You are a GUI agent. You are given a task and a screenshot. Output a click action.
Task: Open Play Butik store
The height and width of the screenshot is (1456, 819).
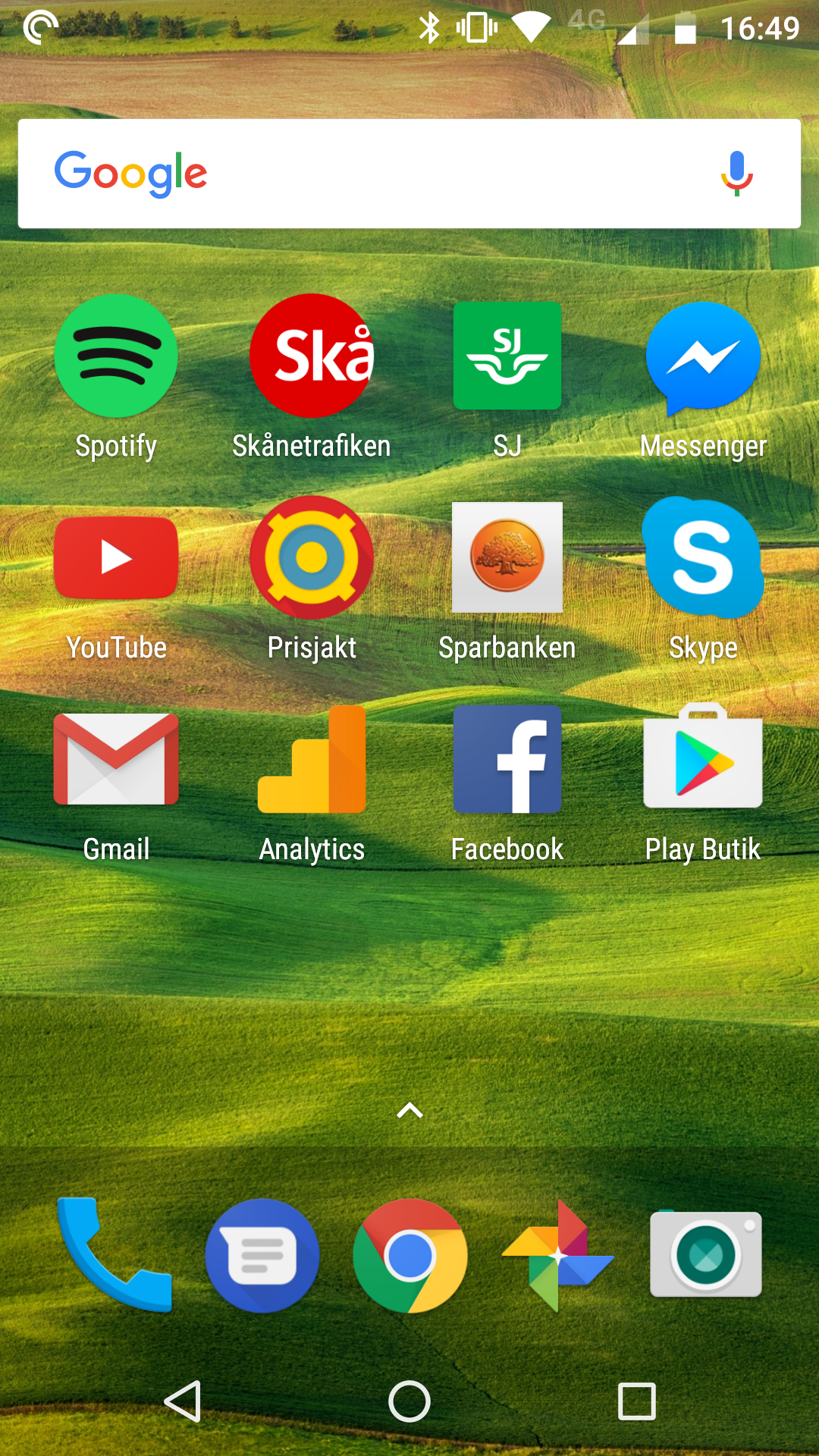tap(703, 759)
